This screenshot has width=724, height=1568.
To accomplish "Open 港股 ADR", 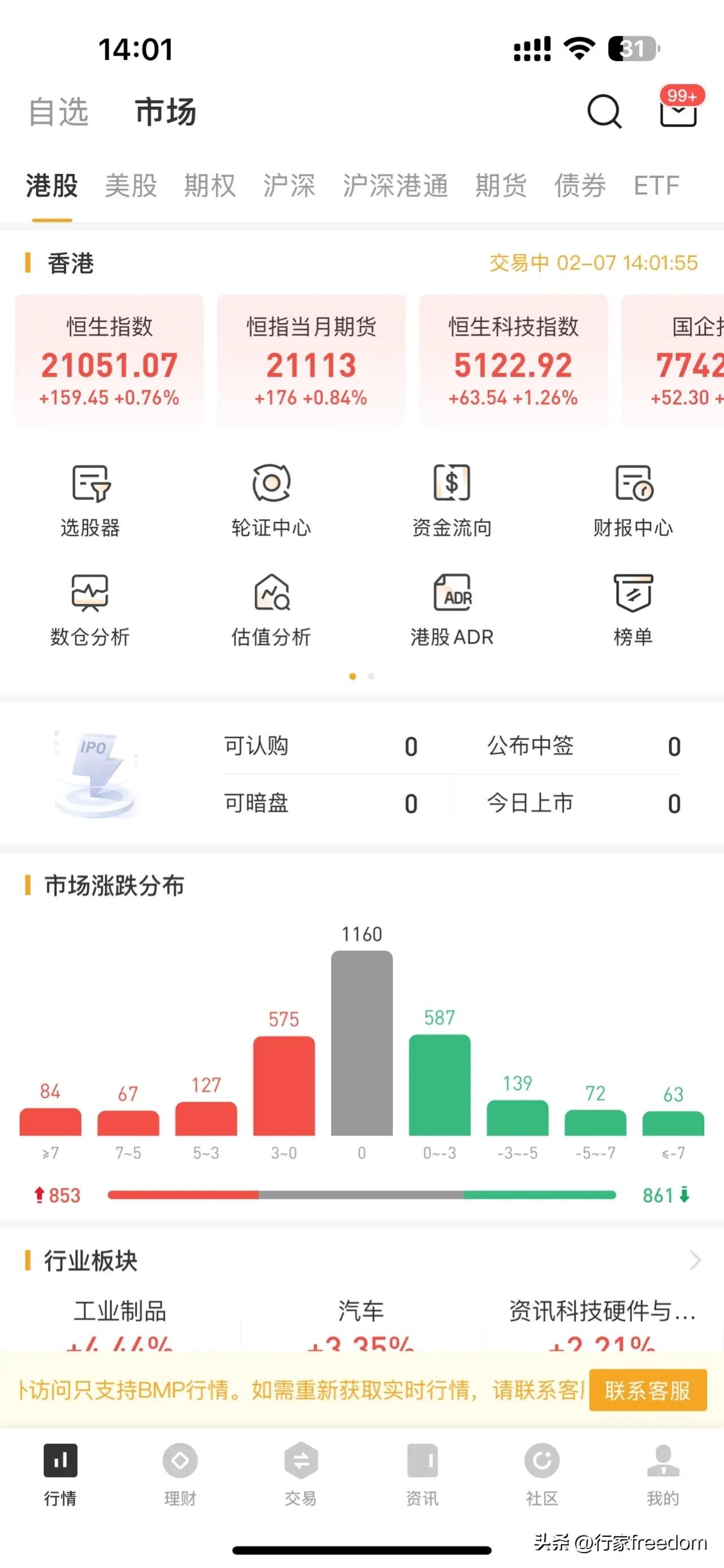I will coord(452,610).
